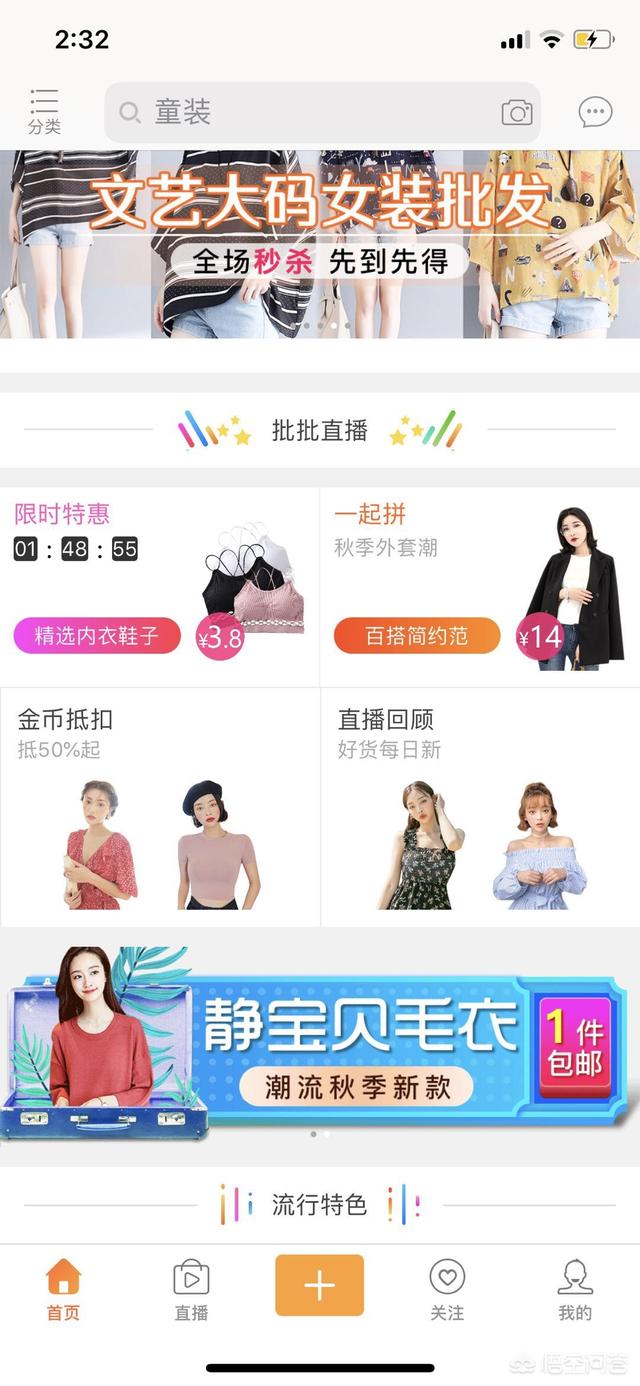Switch to the 关注 following tab
This screenshot has width=640, height=1386.
click(x=447, y=1289)
